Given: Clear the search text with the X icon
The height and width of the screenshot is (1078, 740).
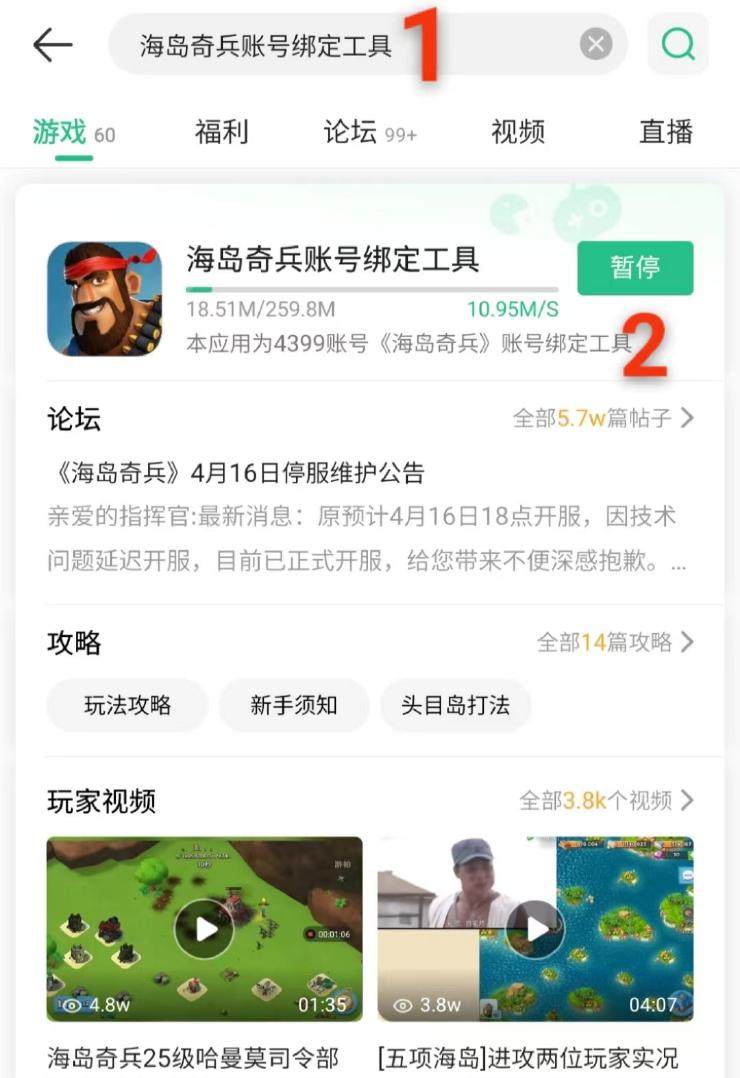Looking at the screenshot, I should pos(595,42).
